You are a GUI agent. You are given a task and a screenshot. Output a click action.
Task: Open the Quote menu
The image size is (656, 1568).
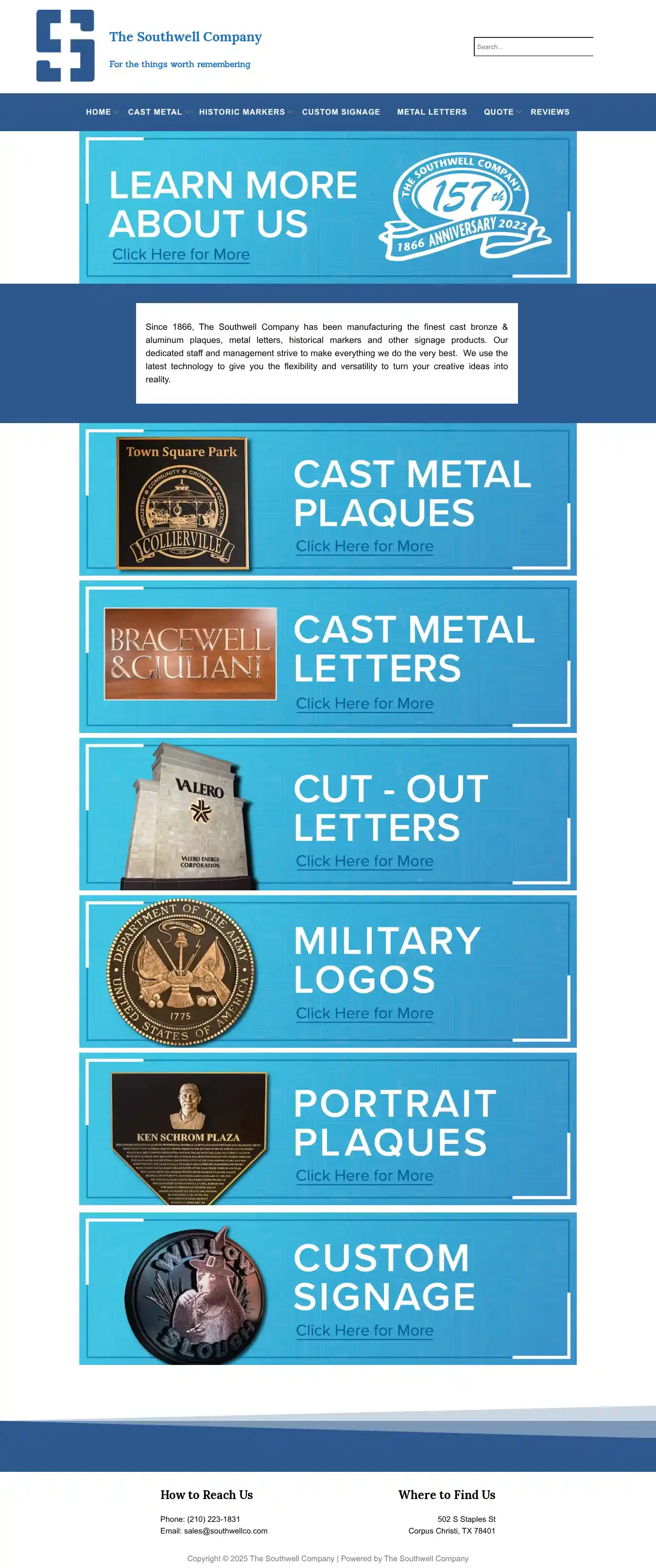tap(498, 112)
